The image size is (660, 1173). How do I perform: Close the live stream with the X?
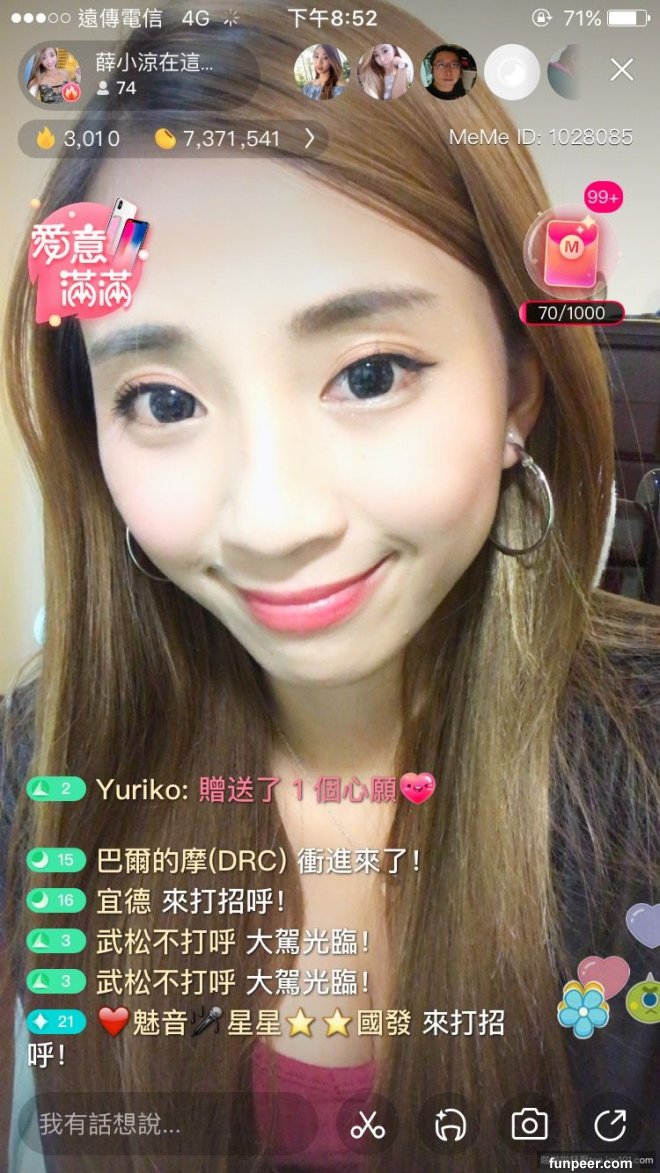(622, 70)
